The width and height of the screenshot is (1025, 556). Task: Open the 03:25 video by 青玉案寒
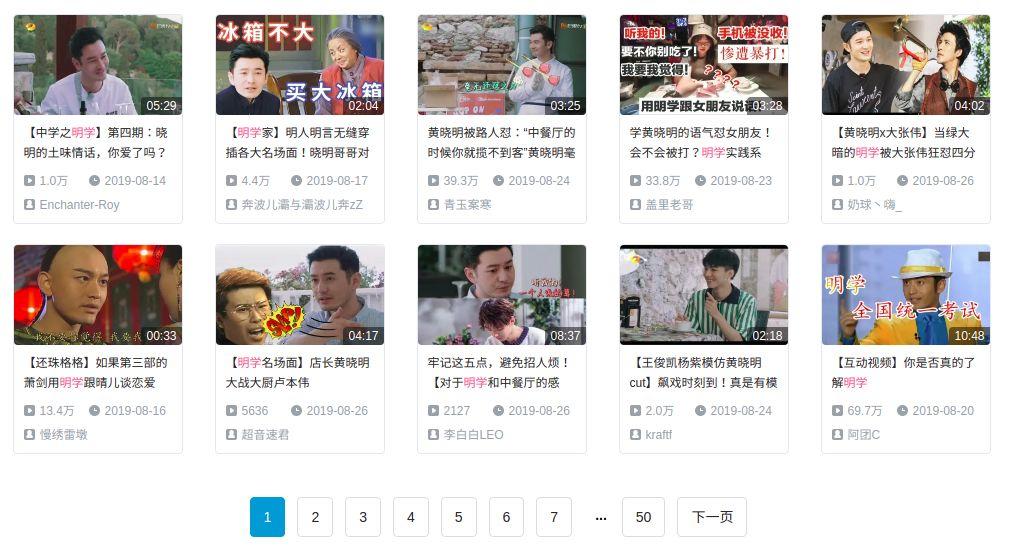(x=502, y=65)
